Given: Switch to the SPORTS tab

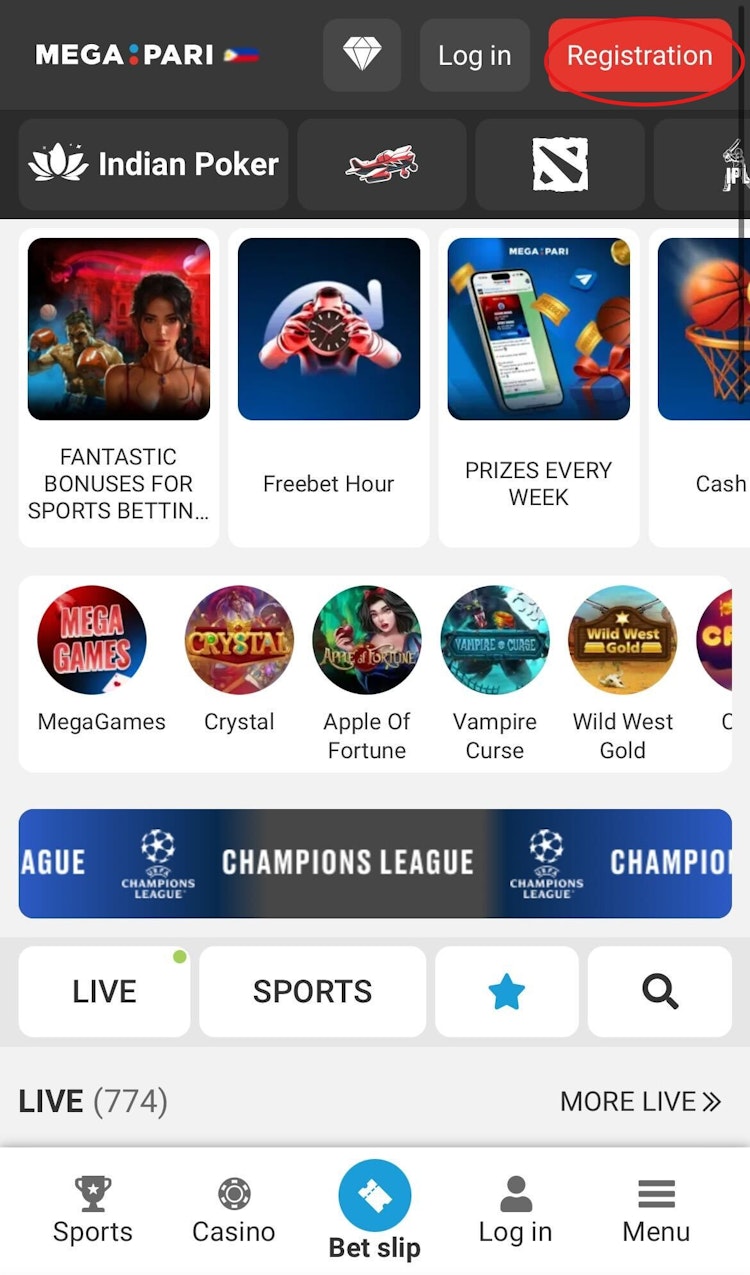Looking at the screenshot, I should [x=312, y=991].
